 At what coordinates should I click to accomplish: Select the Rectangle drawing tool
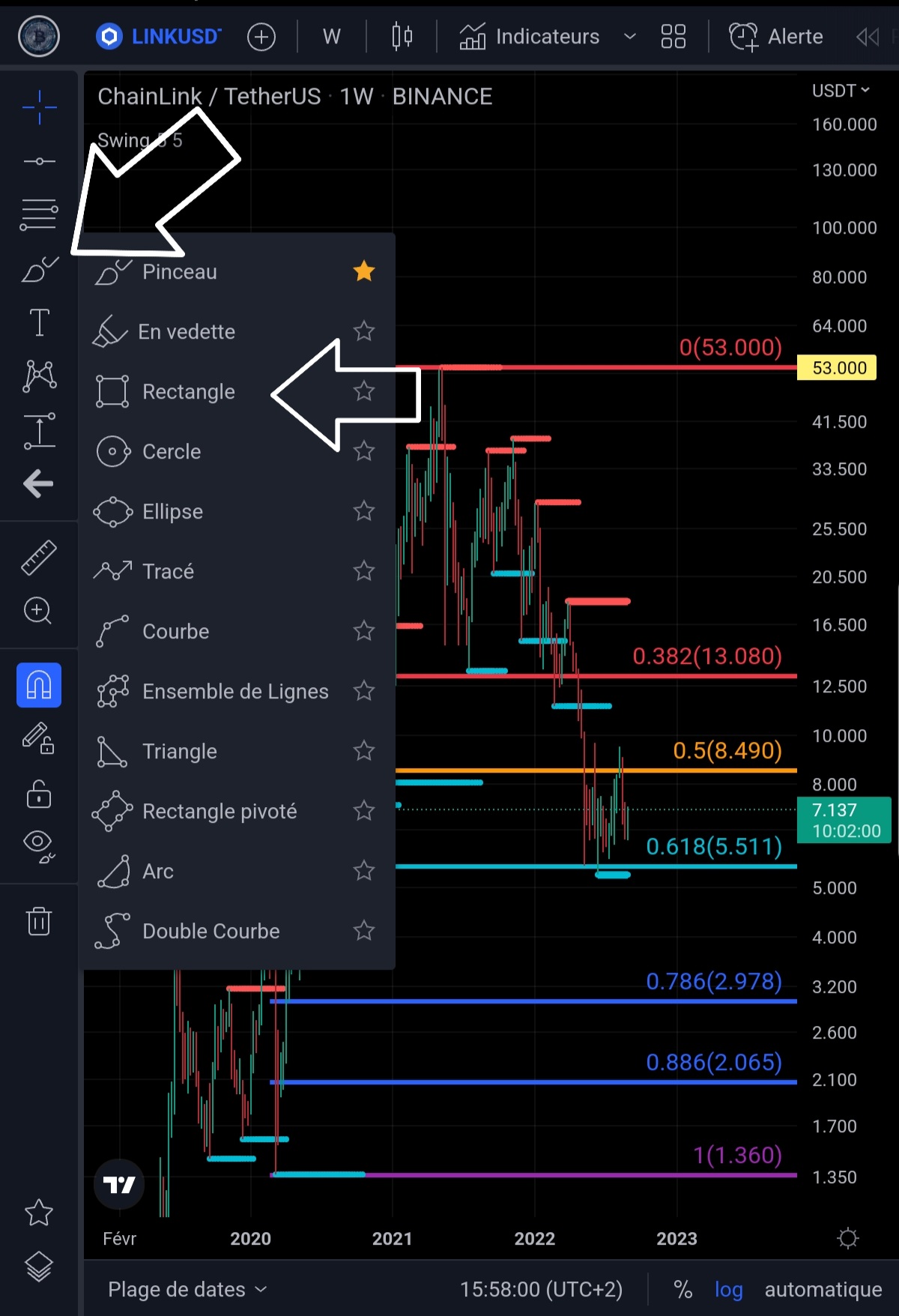[188, 392]
